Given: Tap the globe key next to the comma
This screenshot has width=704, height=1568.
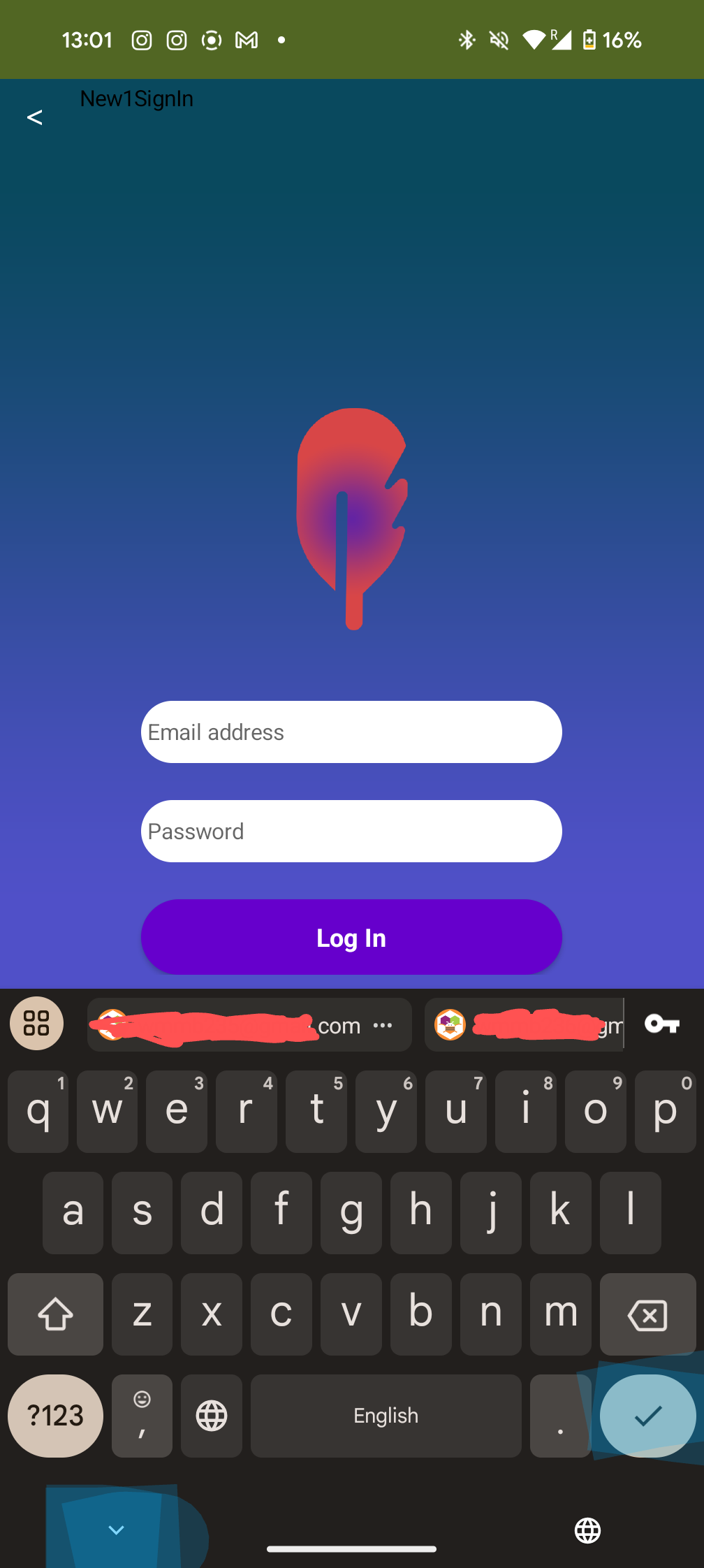Looking at the screenshot, I should 212,1416.
